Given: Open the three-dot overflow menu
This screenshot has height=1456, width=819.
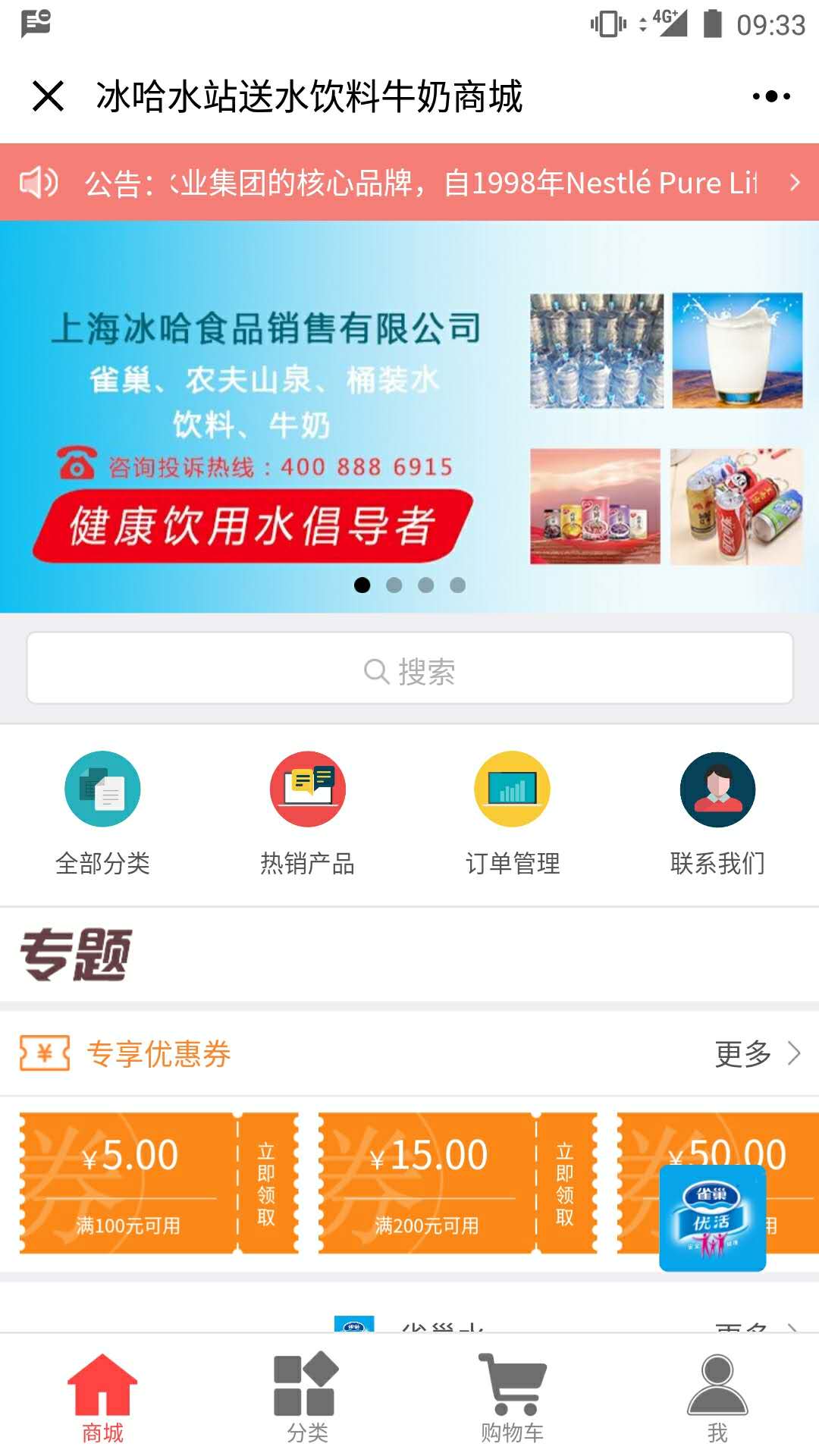Looking at the screenshot, I should (x=770, y=96).
